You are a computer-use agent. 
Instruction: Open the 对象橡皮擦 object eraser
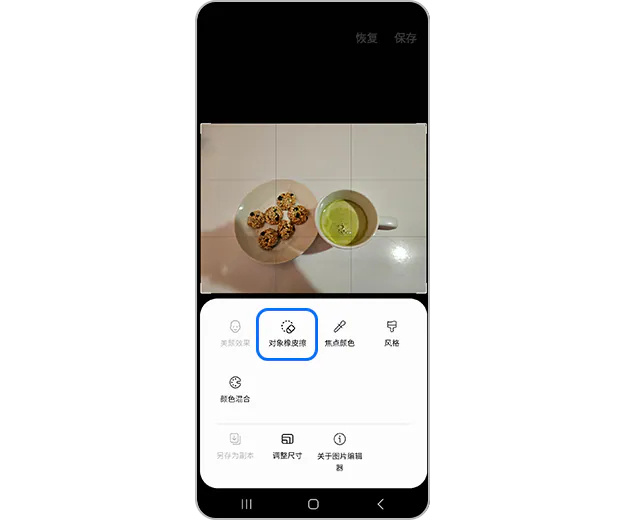(x=287, y=334)
